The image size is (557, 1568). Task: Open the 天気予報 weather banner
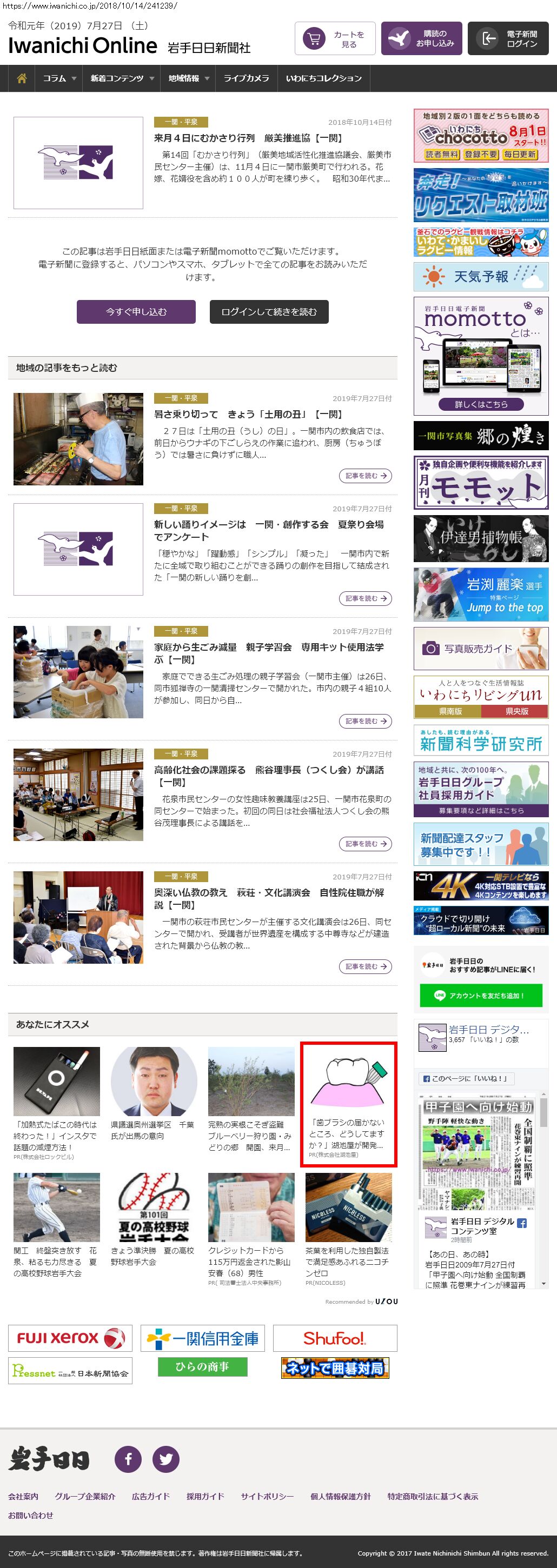click(480, 277)
